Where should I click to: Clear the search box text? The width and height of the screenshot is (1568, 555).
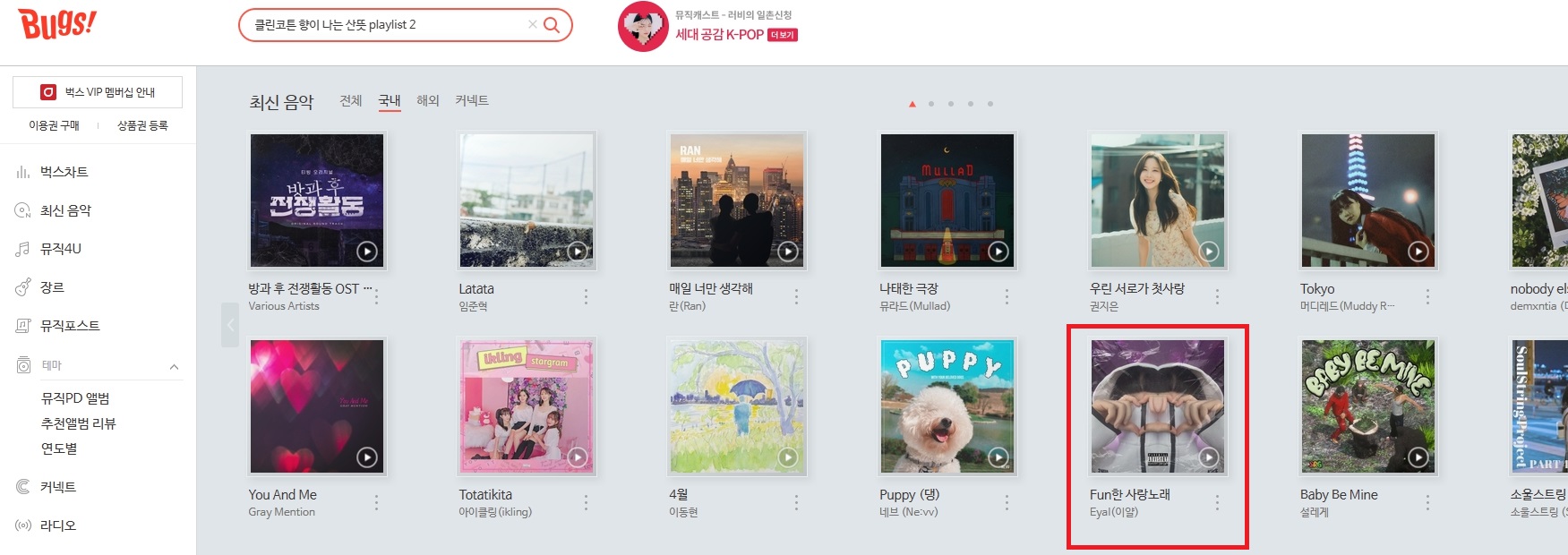click(x=533, y=25)
